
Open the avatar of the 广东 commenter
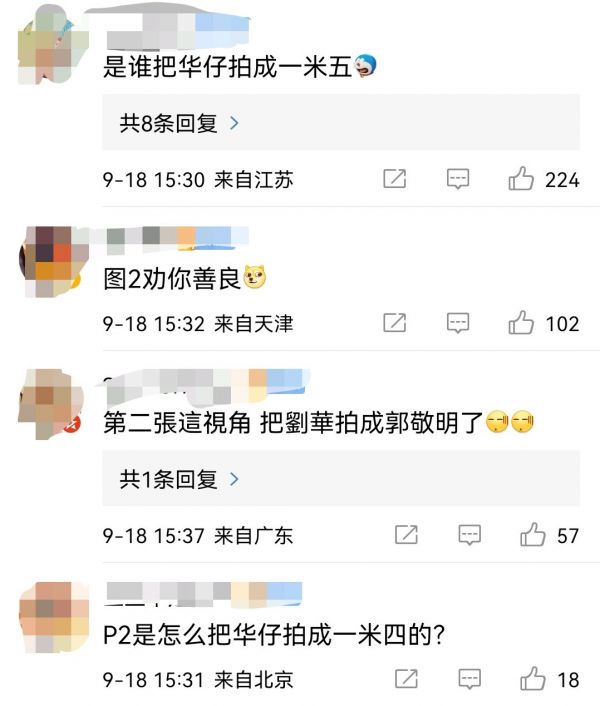51,402
